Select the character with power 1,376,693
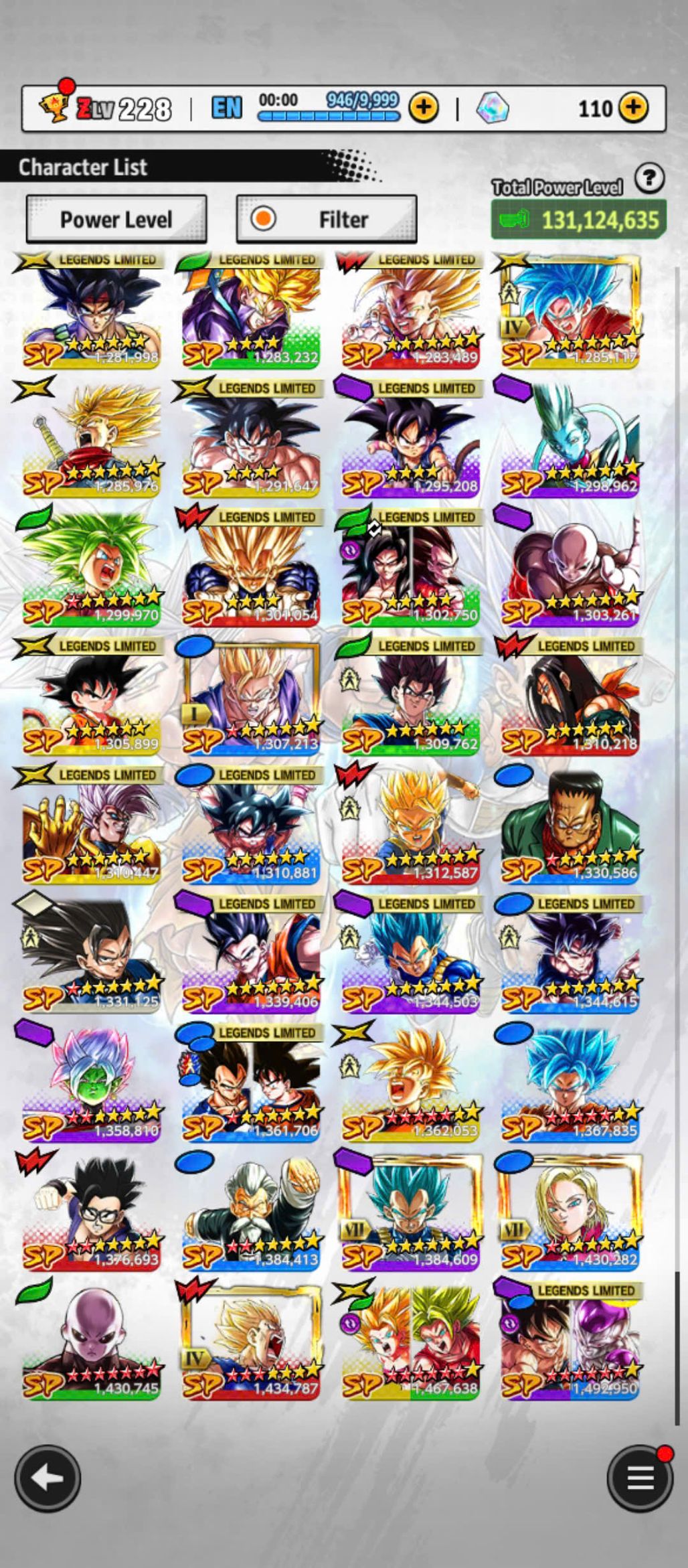Viewport: 688px width, 1568px height. point(92,1210)
